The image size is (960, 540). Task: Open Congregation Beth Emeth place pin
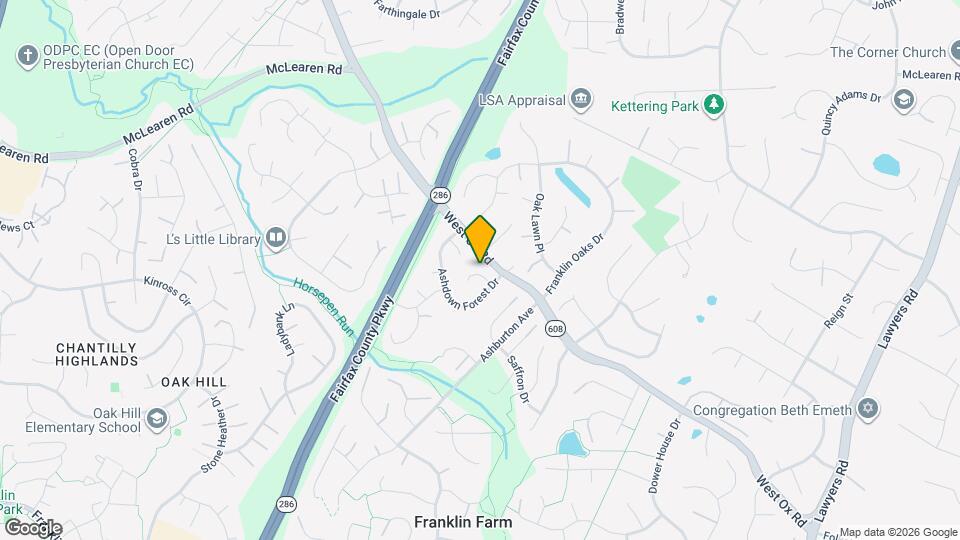click(868, 409)
